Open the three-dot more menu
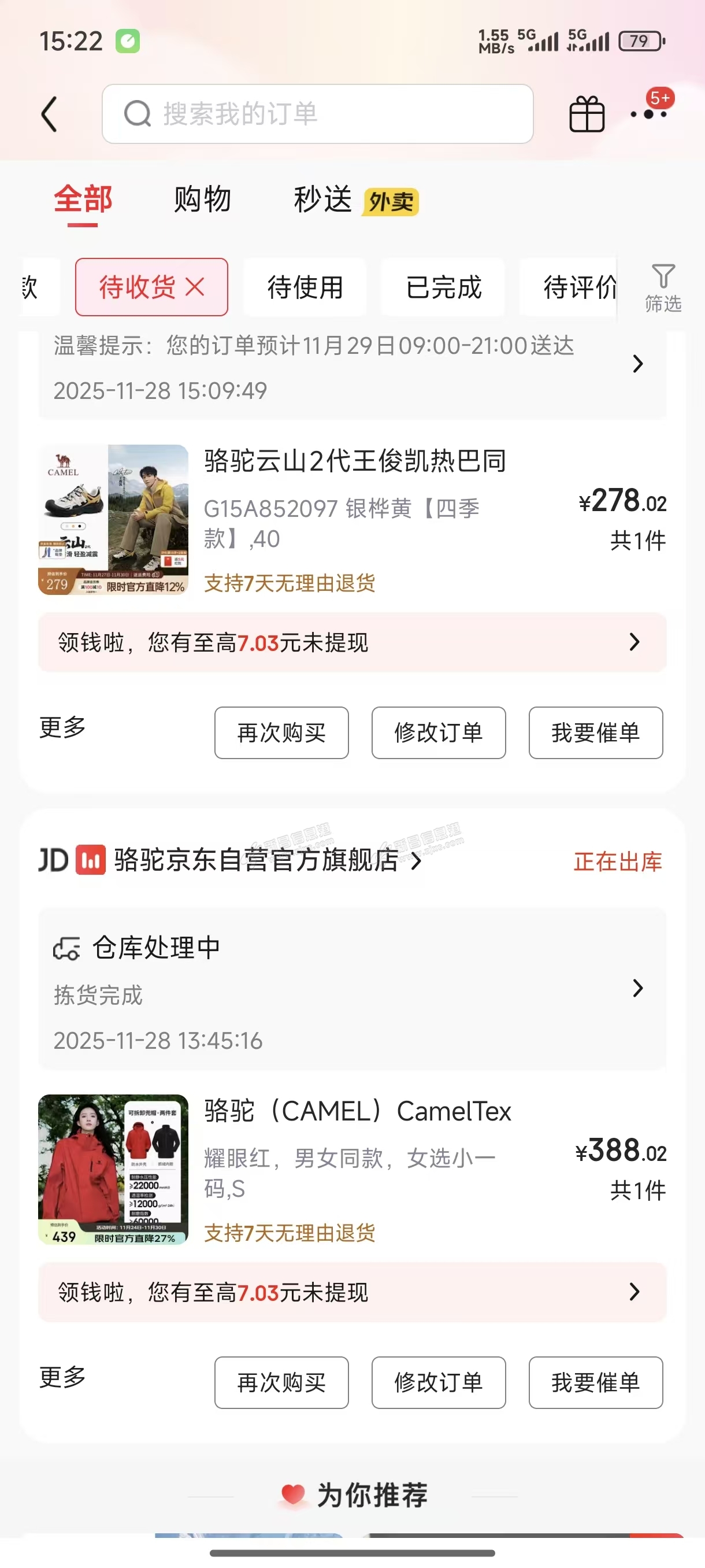 point(649,114)
